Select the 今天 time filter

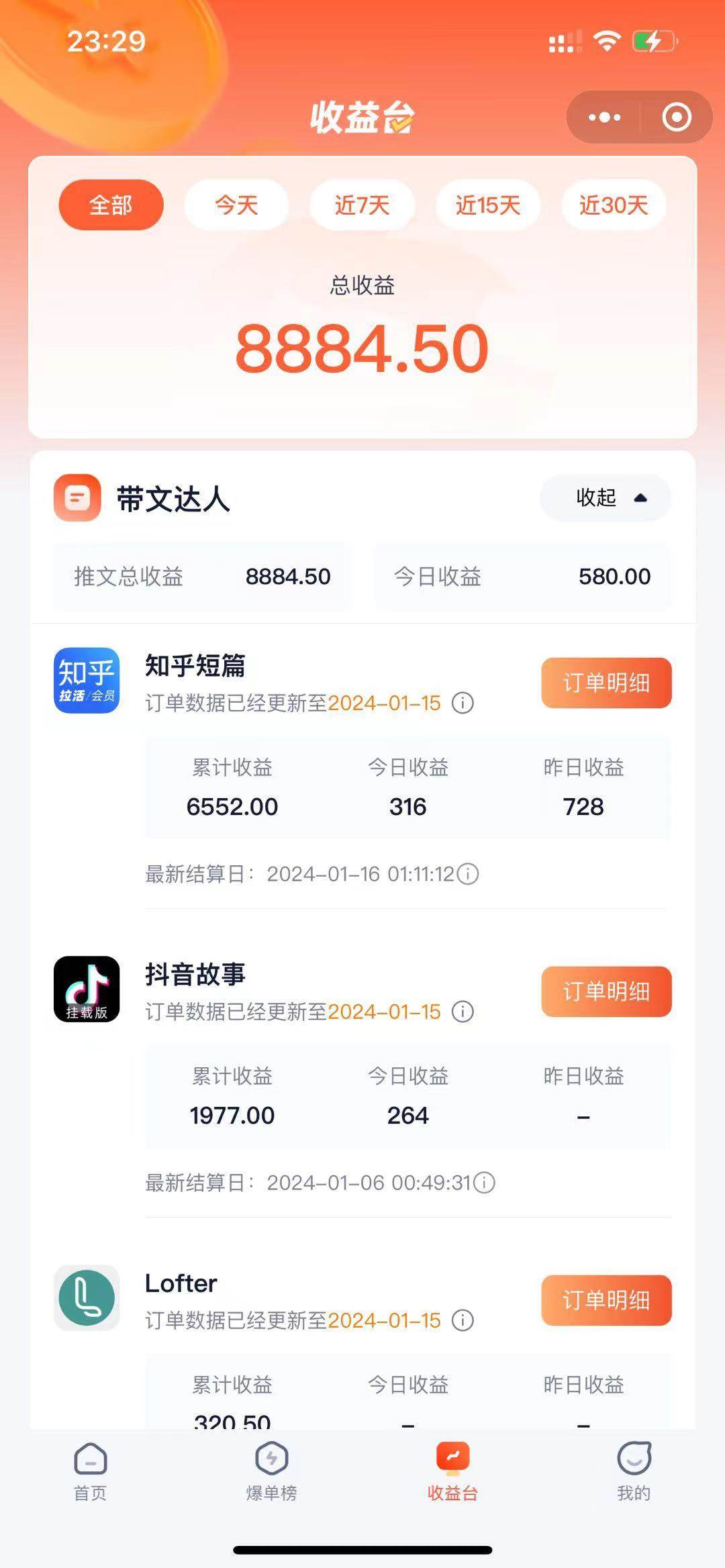[236, 205]
